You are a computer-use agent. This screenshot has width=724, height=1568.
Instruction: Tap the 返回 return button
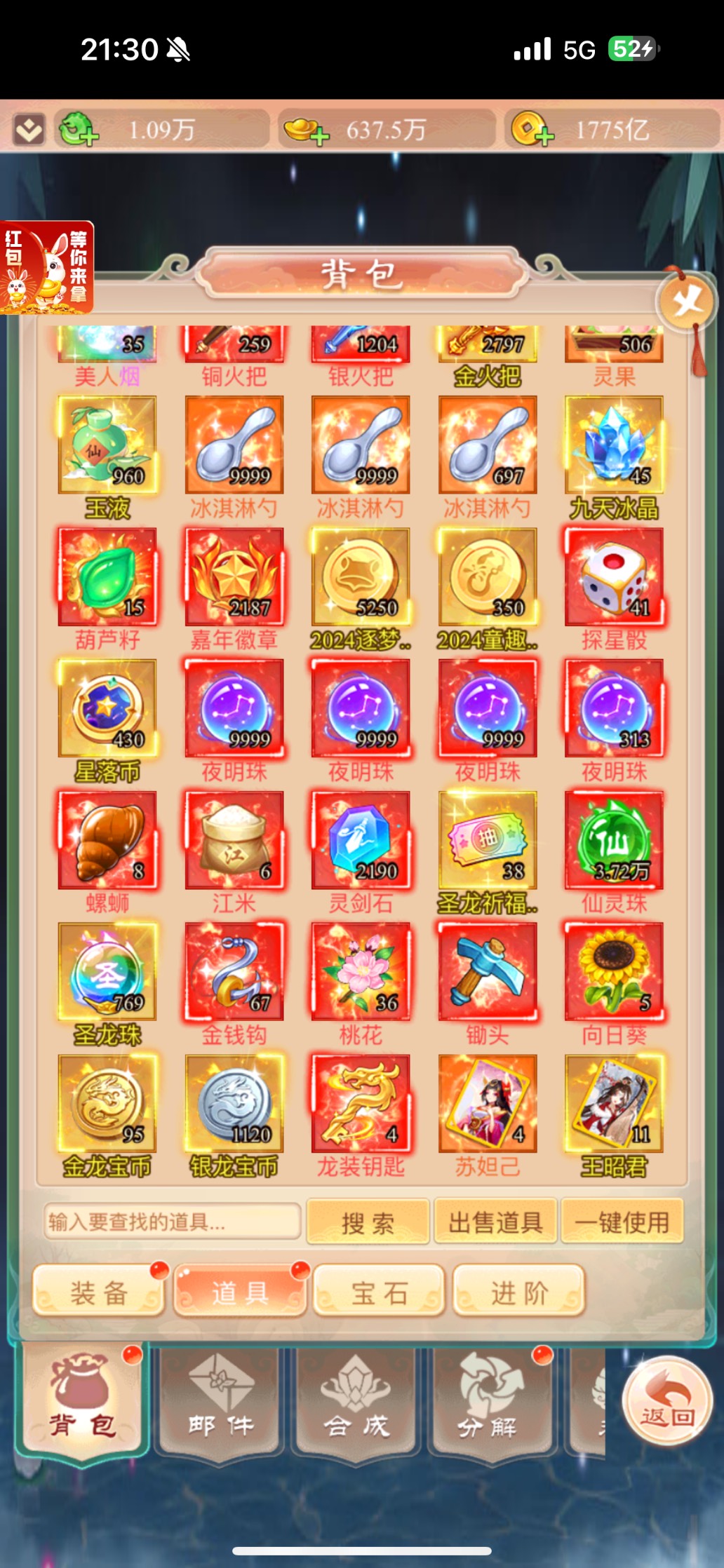(x=666, y=1401)
